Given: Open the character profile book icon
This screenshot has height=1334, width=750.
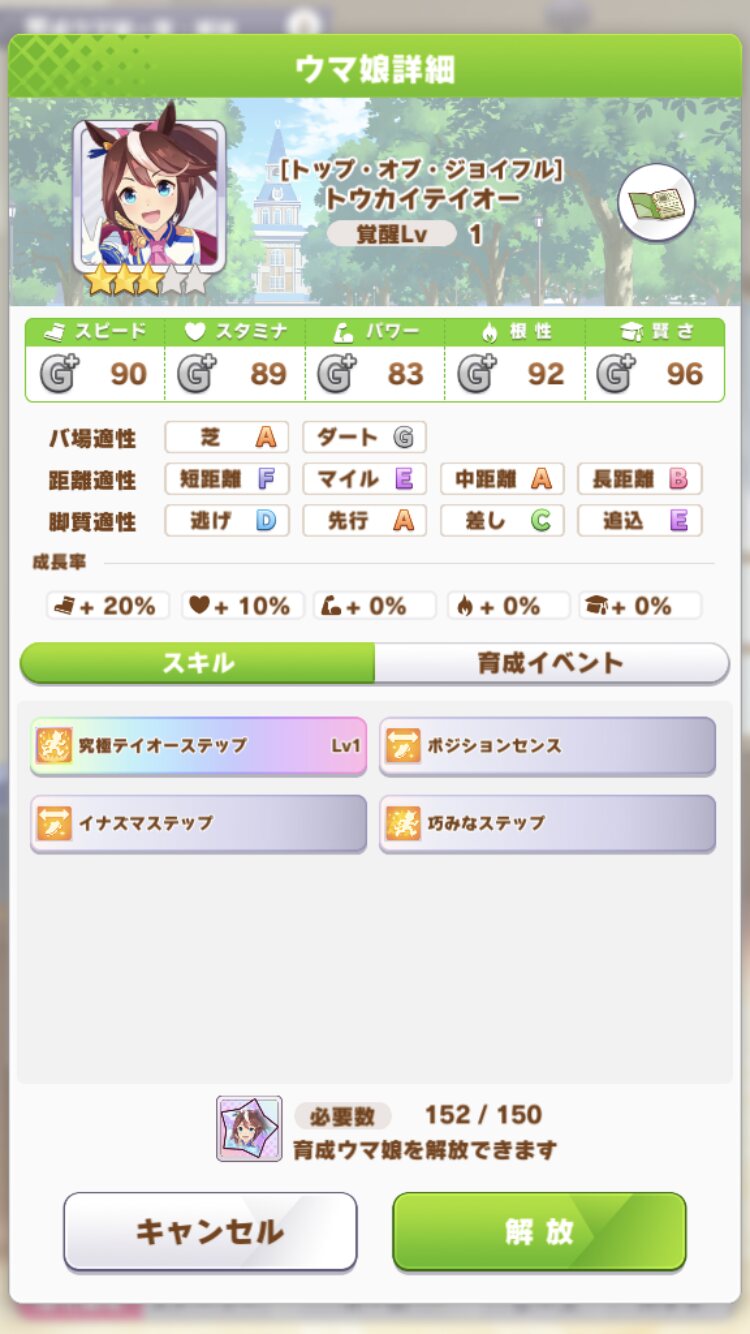Looking at the screenshot, I should 656,204.
